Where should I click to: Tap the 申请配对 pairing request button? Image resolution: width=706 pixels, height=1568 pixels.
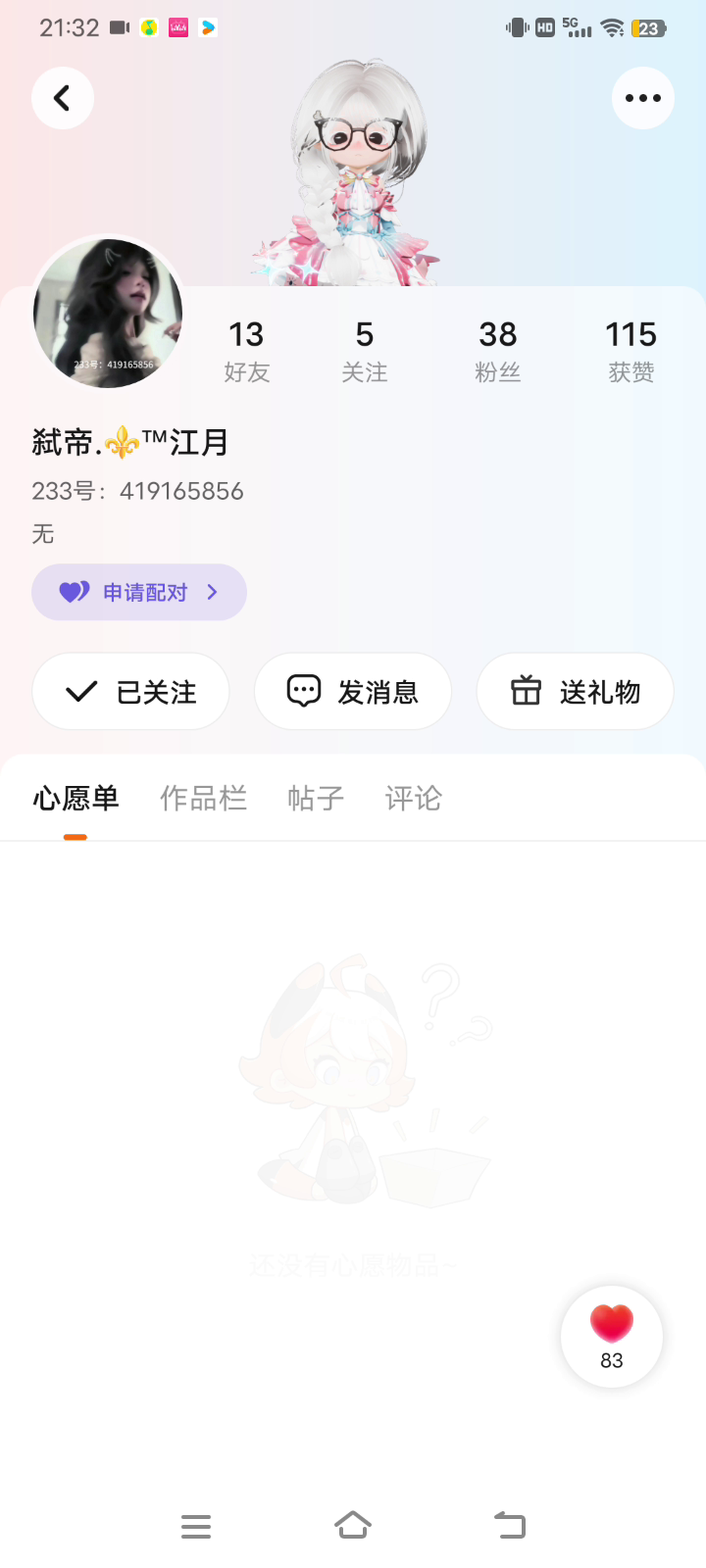pos(139,592)
